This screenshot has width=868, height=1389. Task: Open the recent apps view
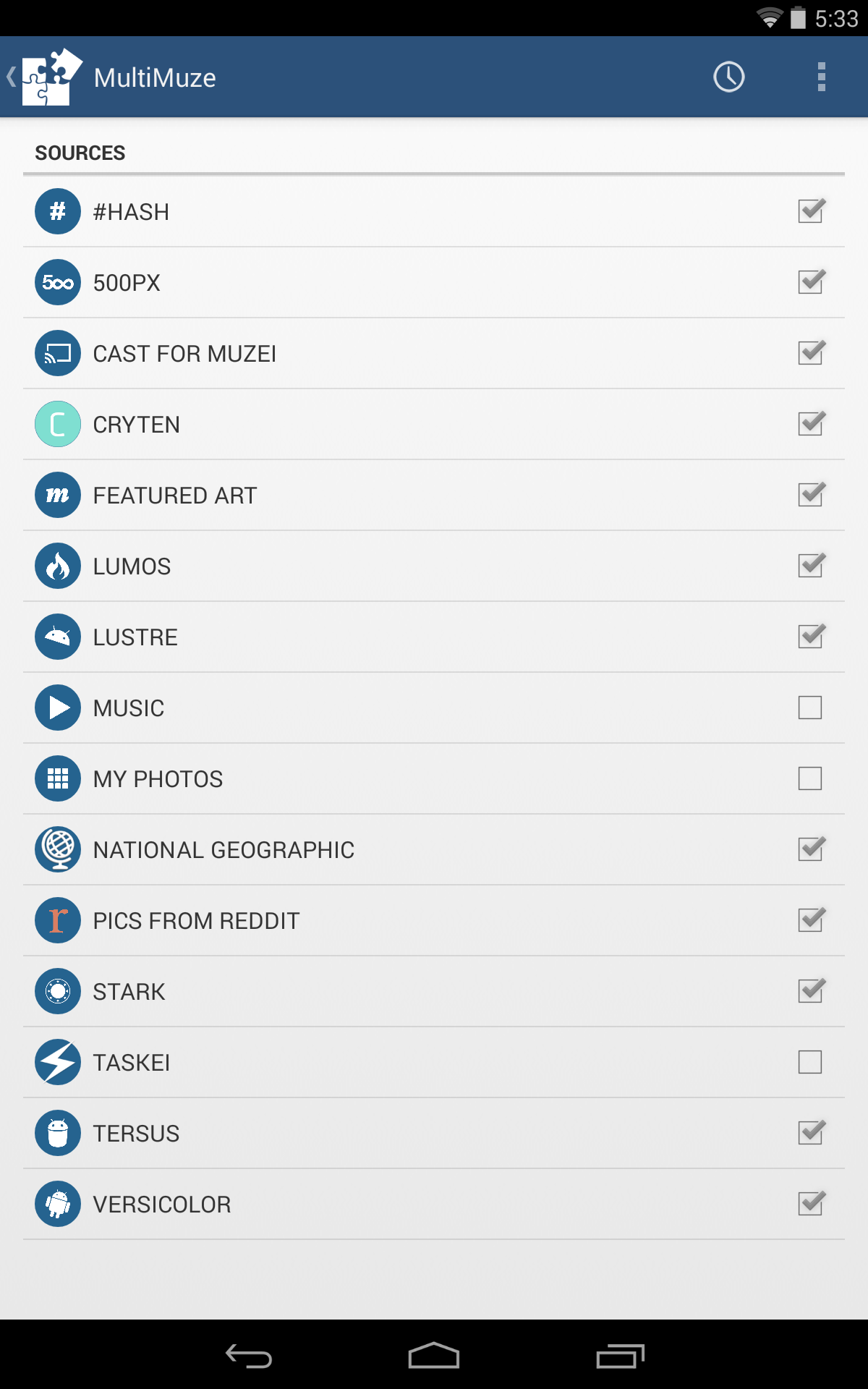click(x=620, y=1356)
